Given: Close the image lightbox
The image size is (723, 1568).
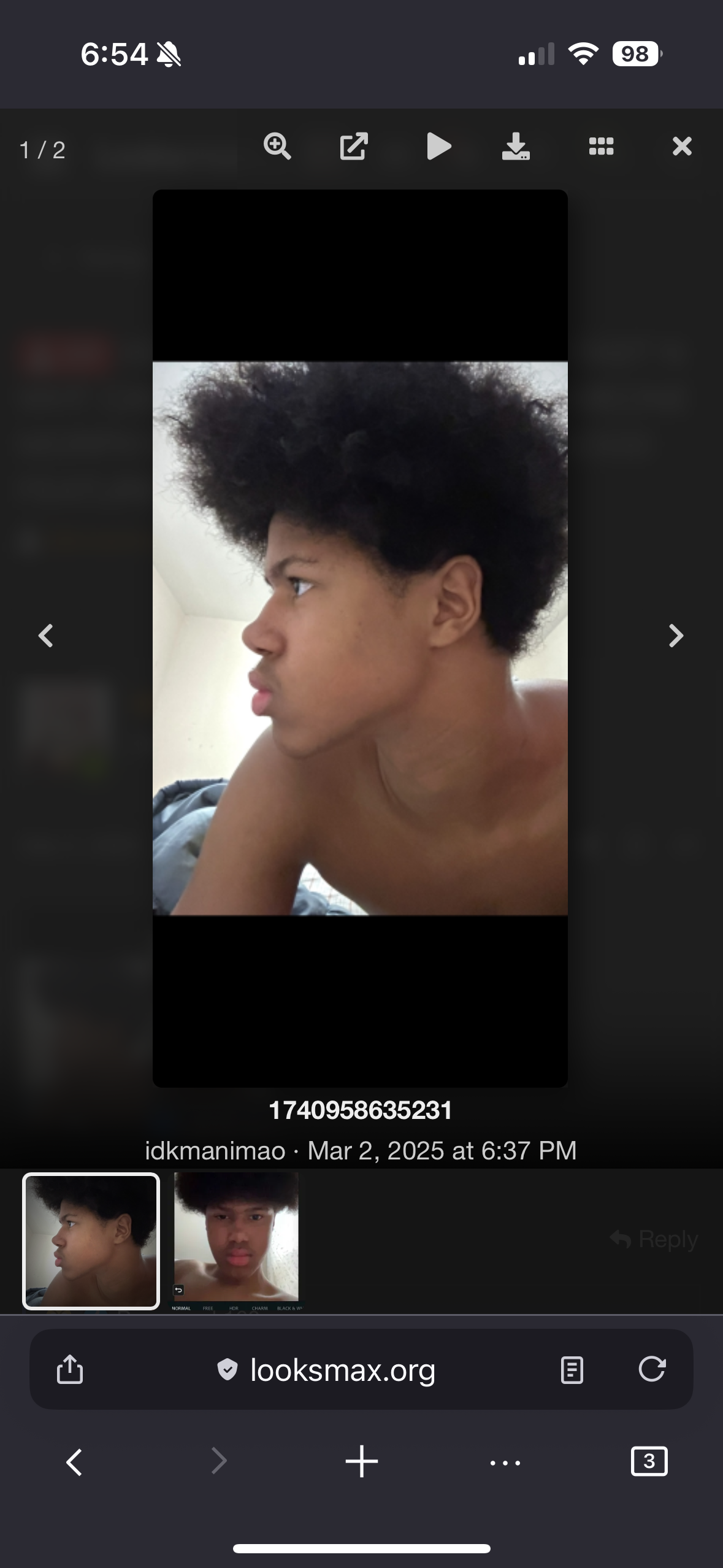Looking at the screenshot, I should coord(682,147).
